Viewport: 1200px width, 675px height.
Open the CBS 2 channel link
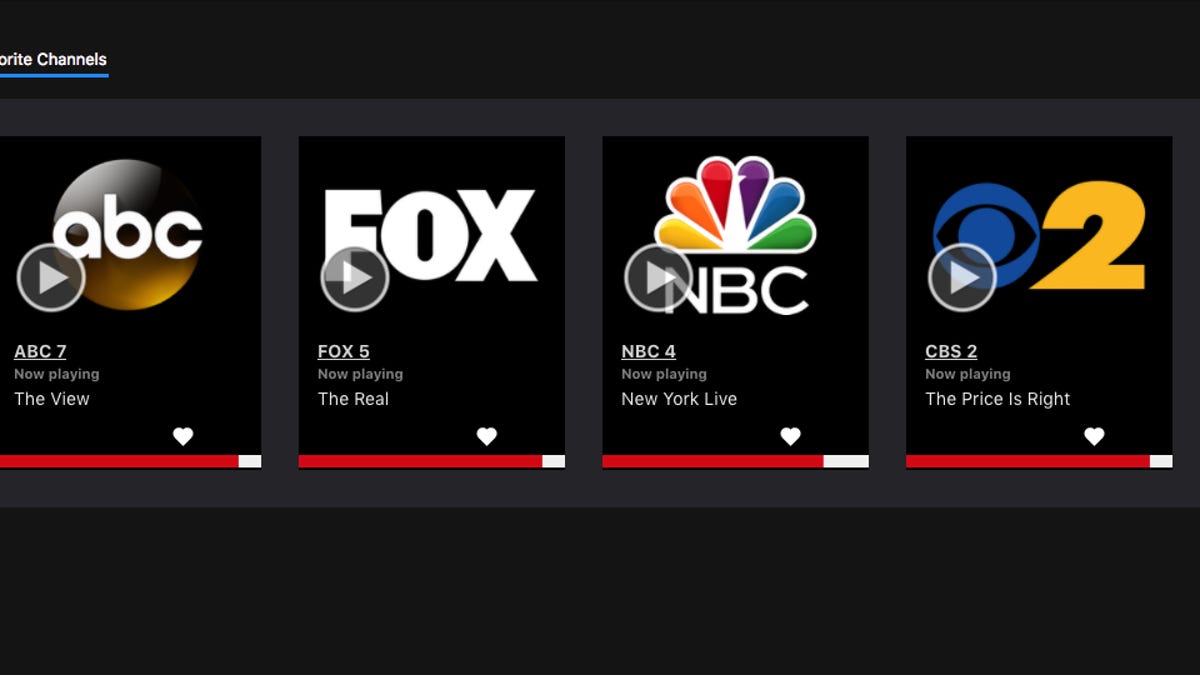(x=951, y=351)
